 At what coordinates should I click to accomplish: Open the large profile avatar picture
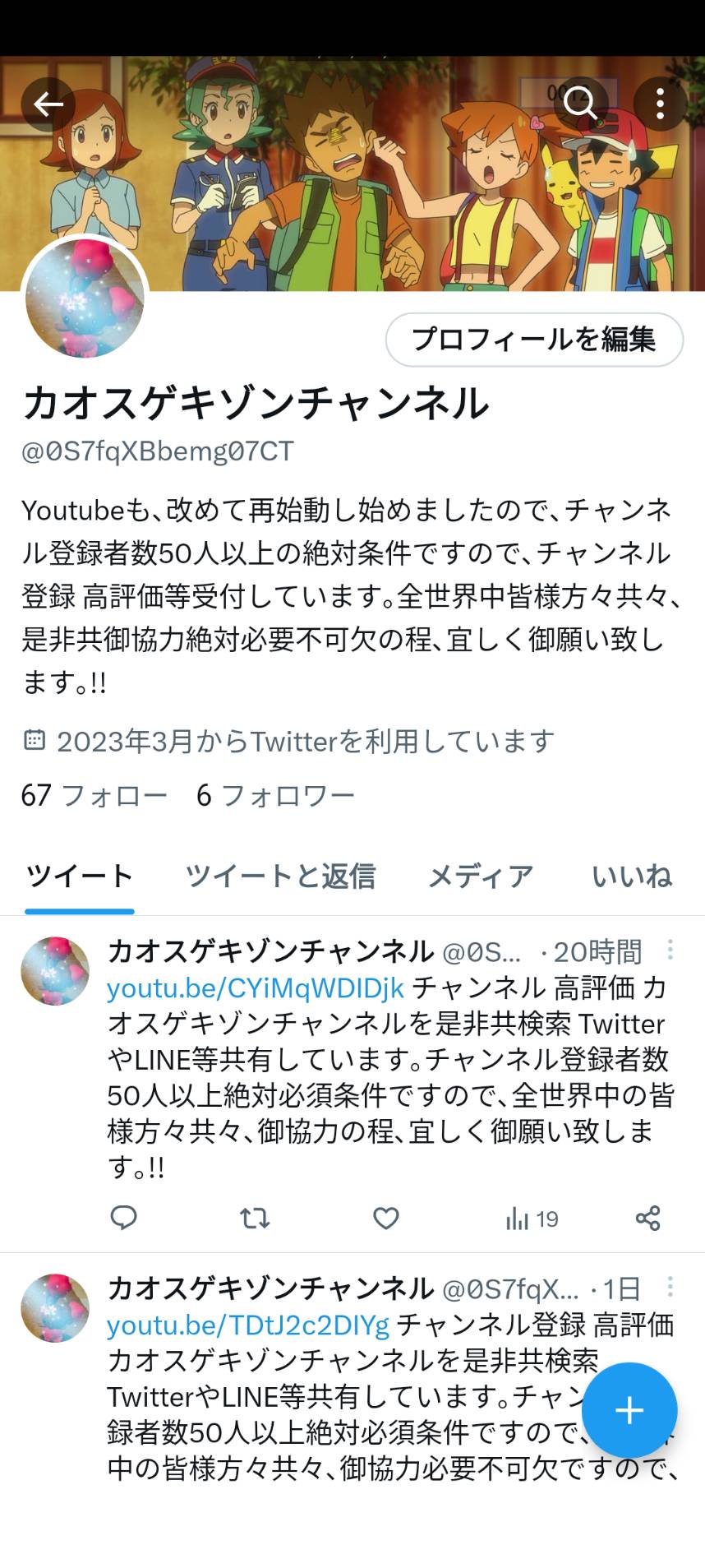click(85, 297)
